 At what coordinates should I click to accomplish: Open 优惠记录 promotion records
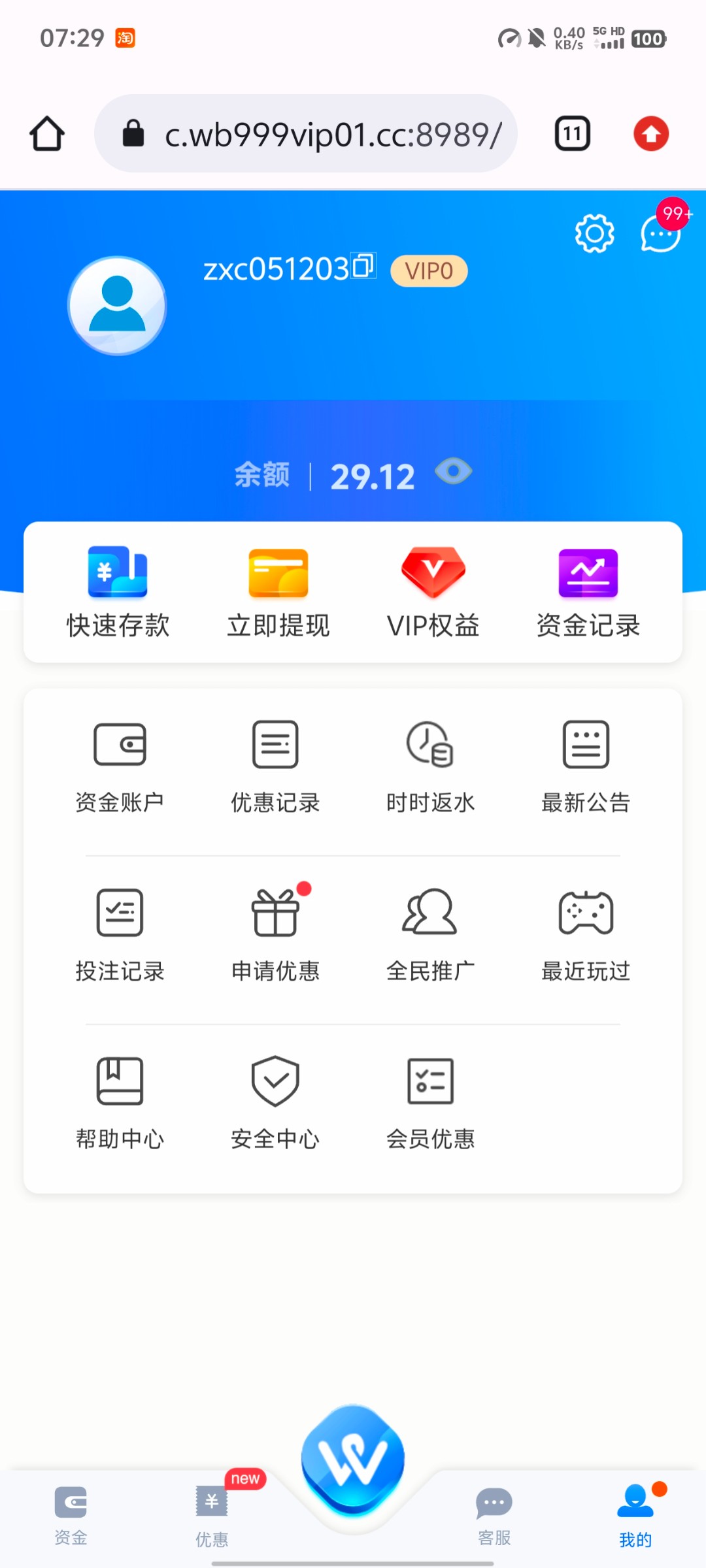pos(275,767)
